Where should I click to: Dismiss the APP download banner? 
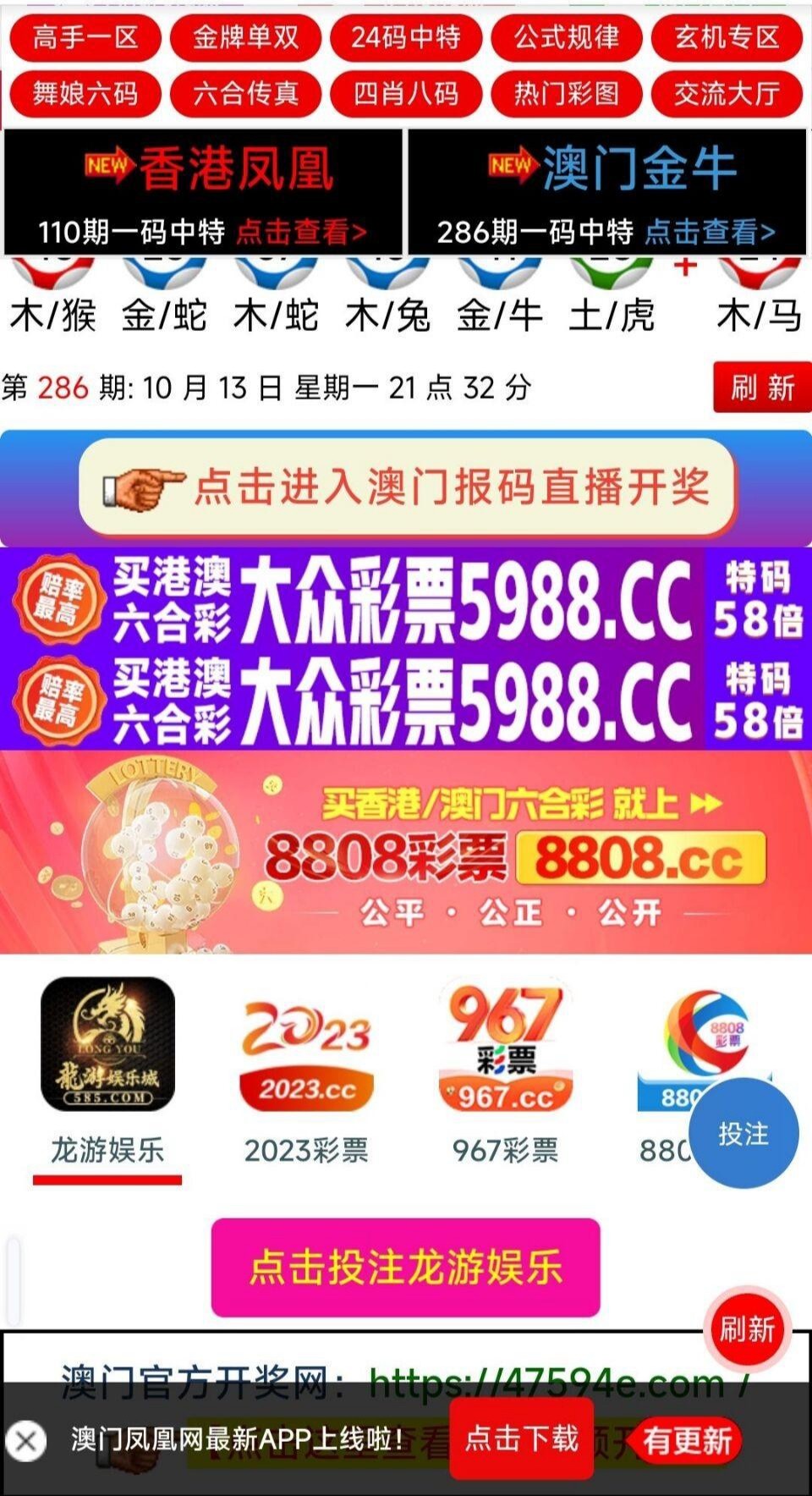(x=25, y=1440)
